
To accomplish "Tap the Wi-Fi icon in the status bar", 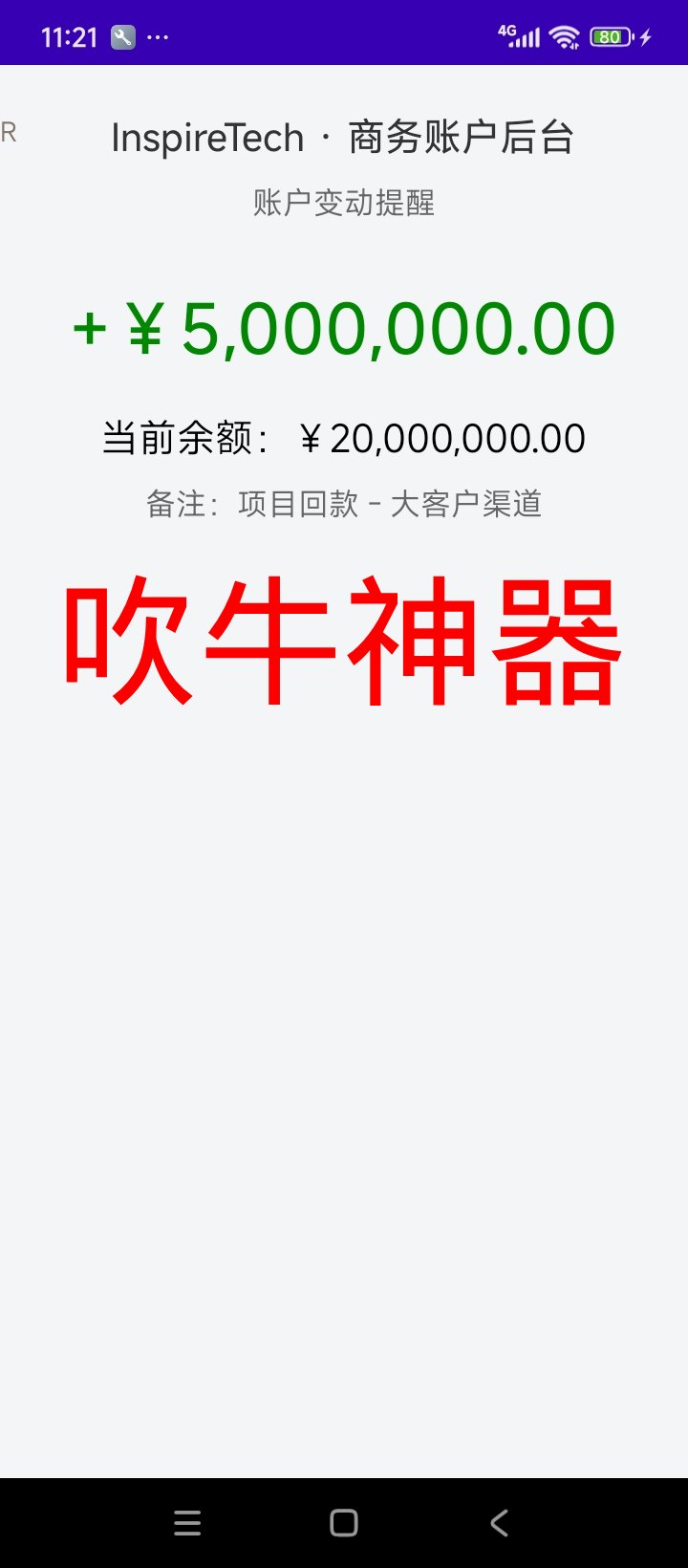I will coord(566,35).
